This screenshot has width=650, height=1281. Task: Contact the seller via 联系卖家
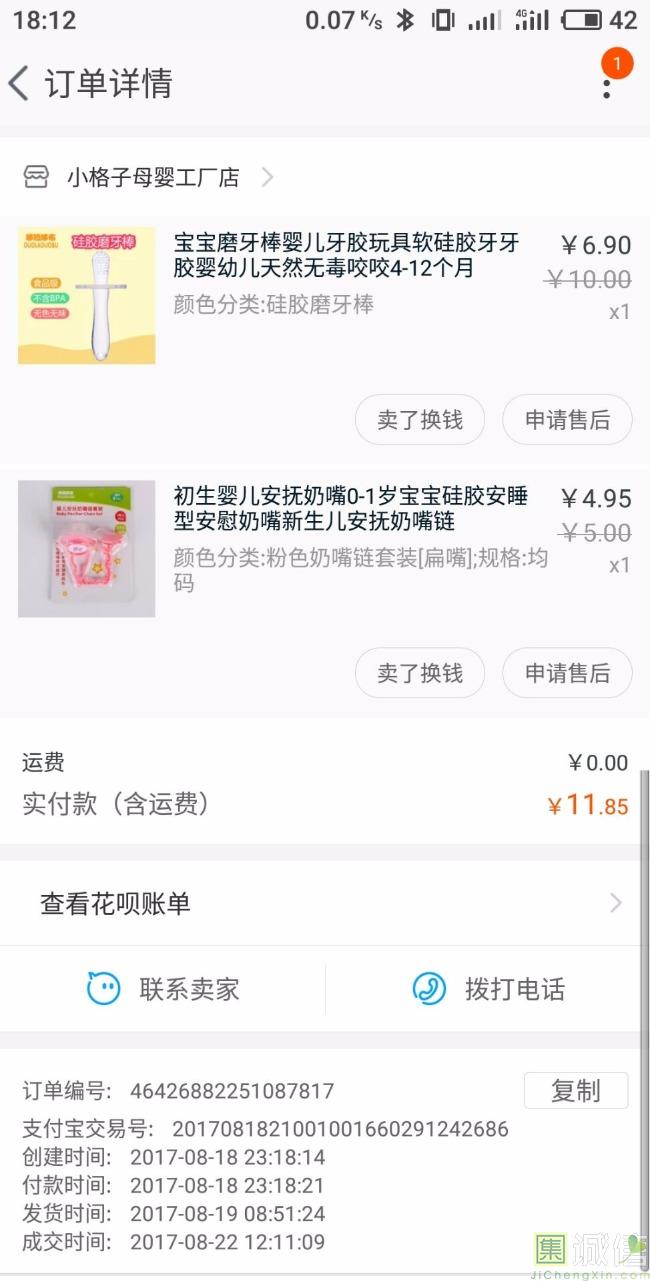163,989
